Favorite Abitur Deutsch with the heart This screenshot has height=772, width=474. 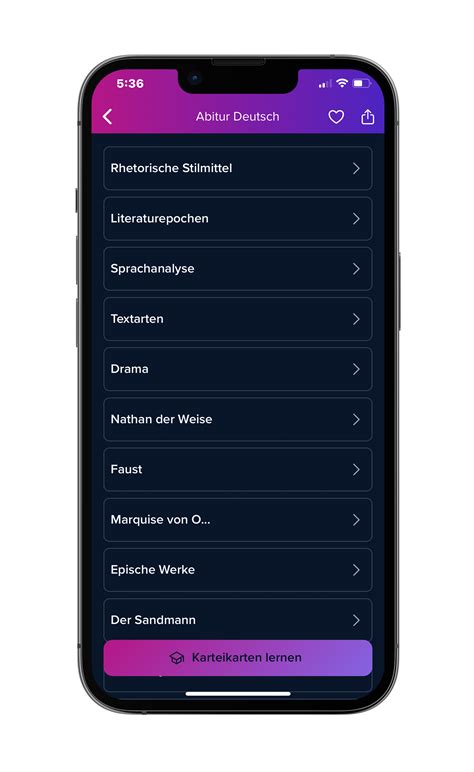[336, 117]
